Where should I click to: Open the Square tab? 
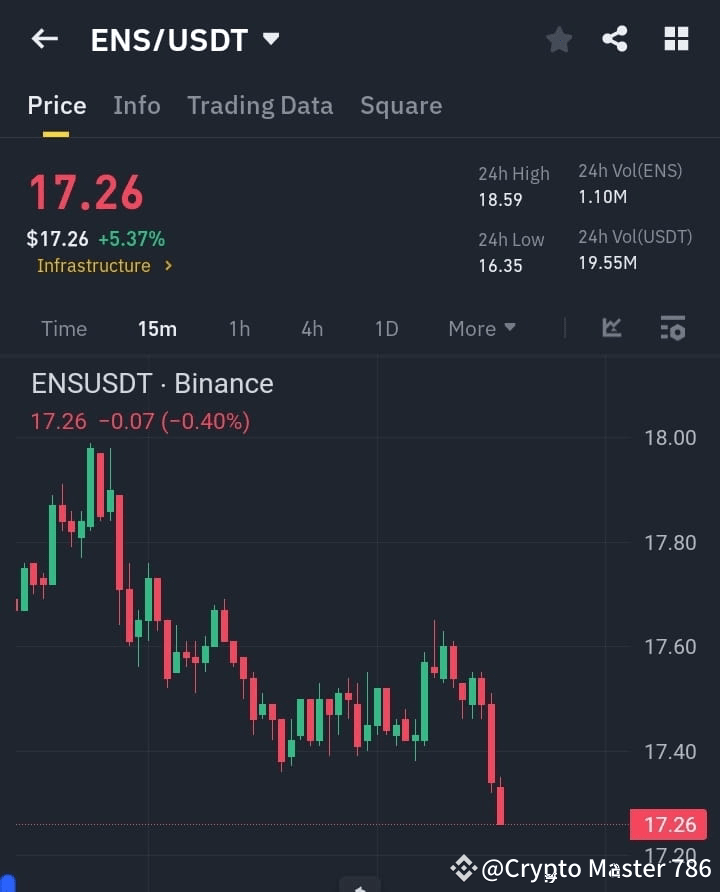pyautogui.click(x=401, y=105)
